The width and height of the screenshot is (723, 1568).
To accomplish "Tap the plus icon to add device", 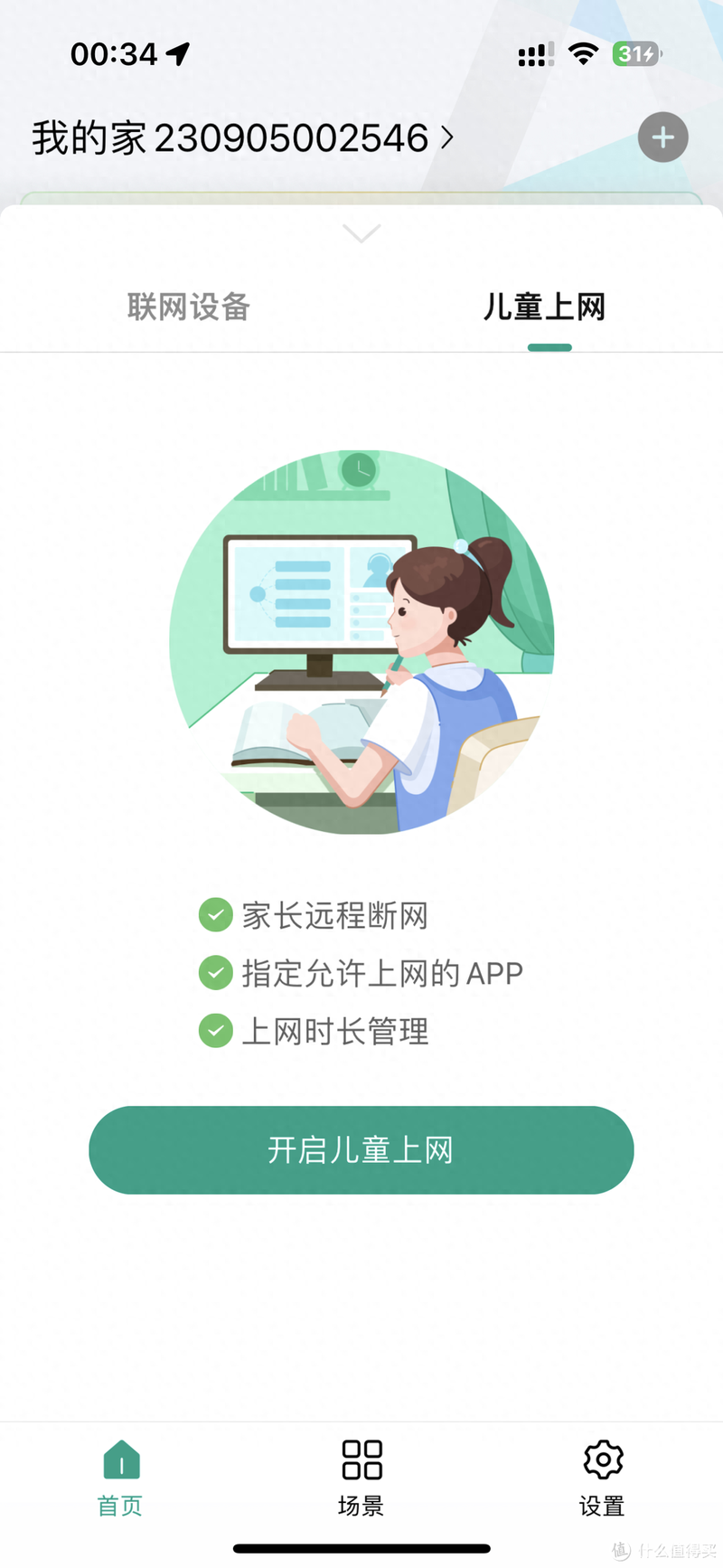I will point(662,137).
